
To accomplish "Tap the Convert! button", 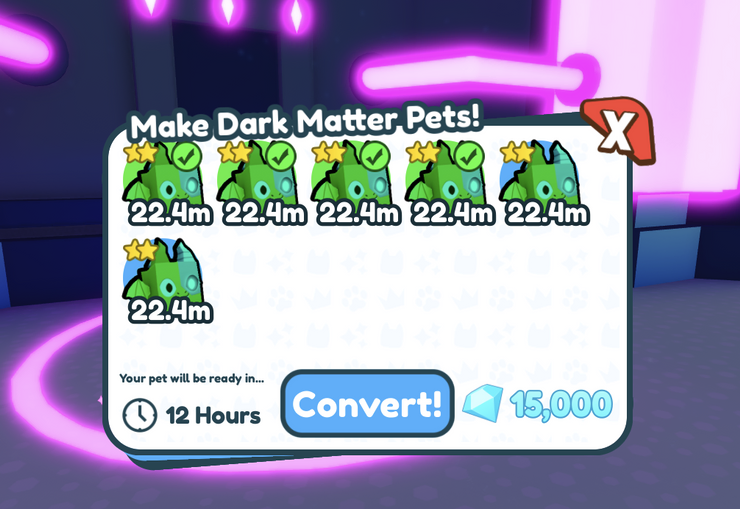I will point(367,404).
